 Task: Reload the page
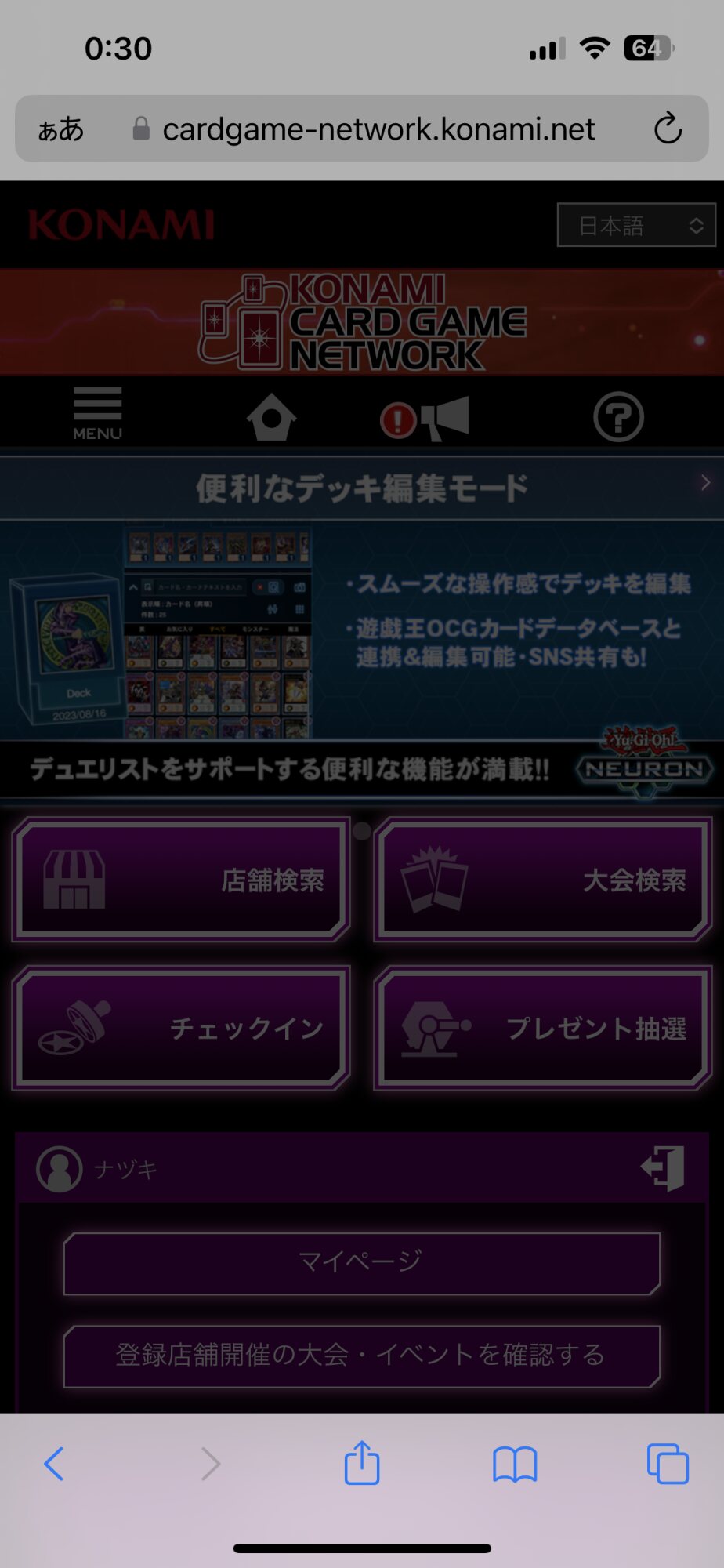click(x=668, y=129)
